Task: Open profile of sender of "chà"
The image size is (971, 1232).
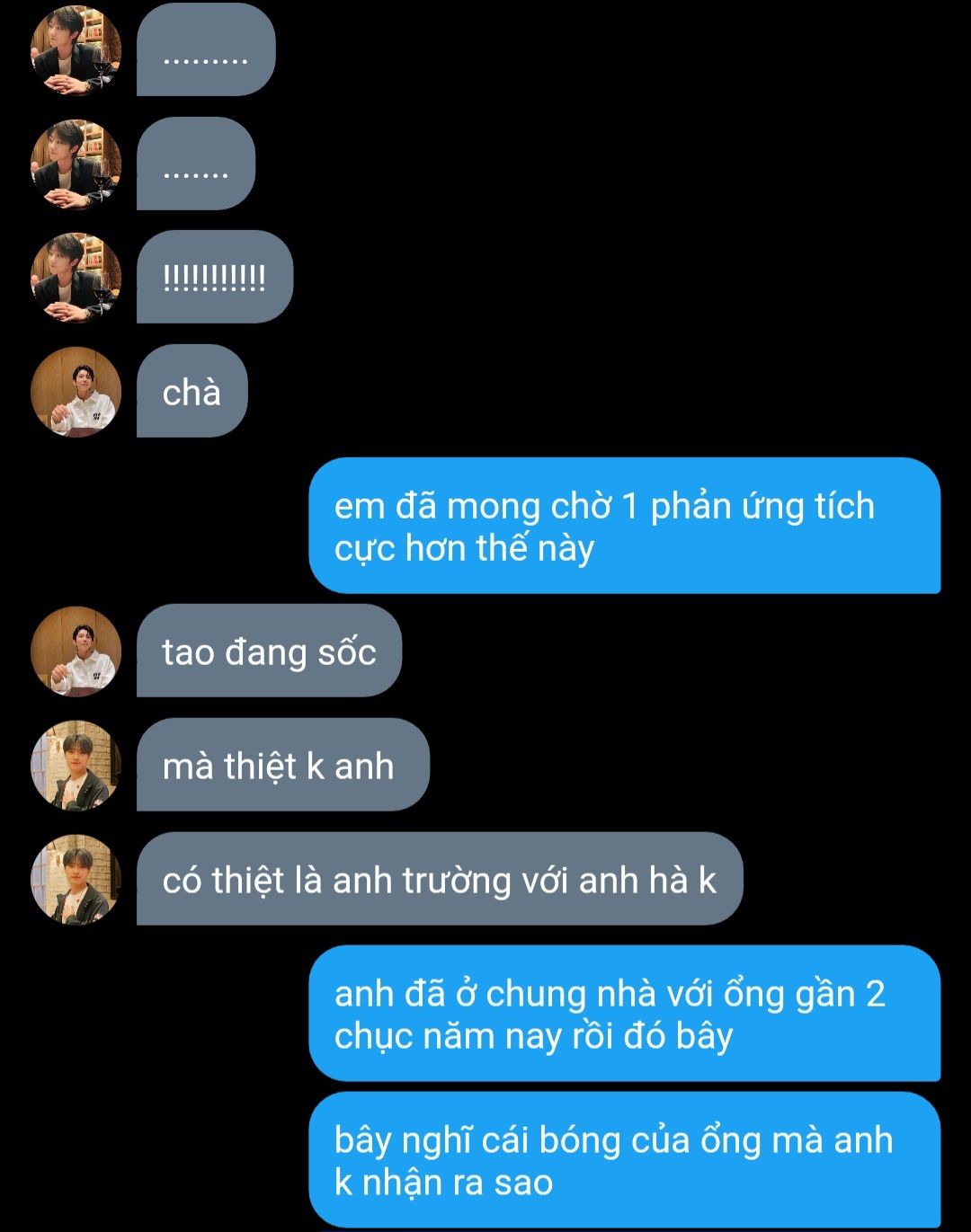Action: point(76,392)
